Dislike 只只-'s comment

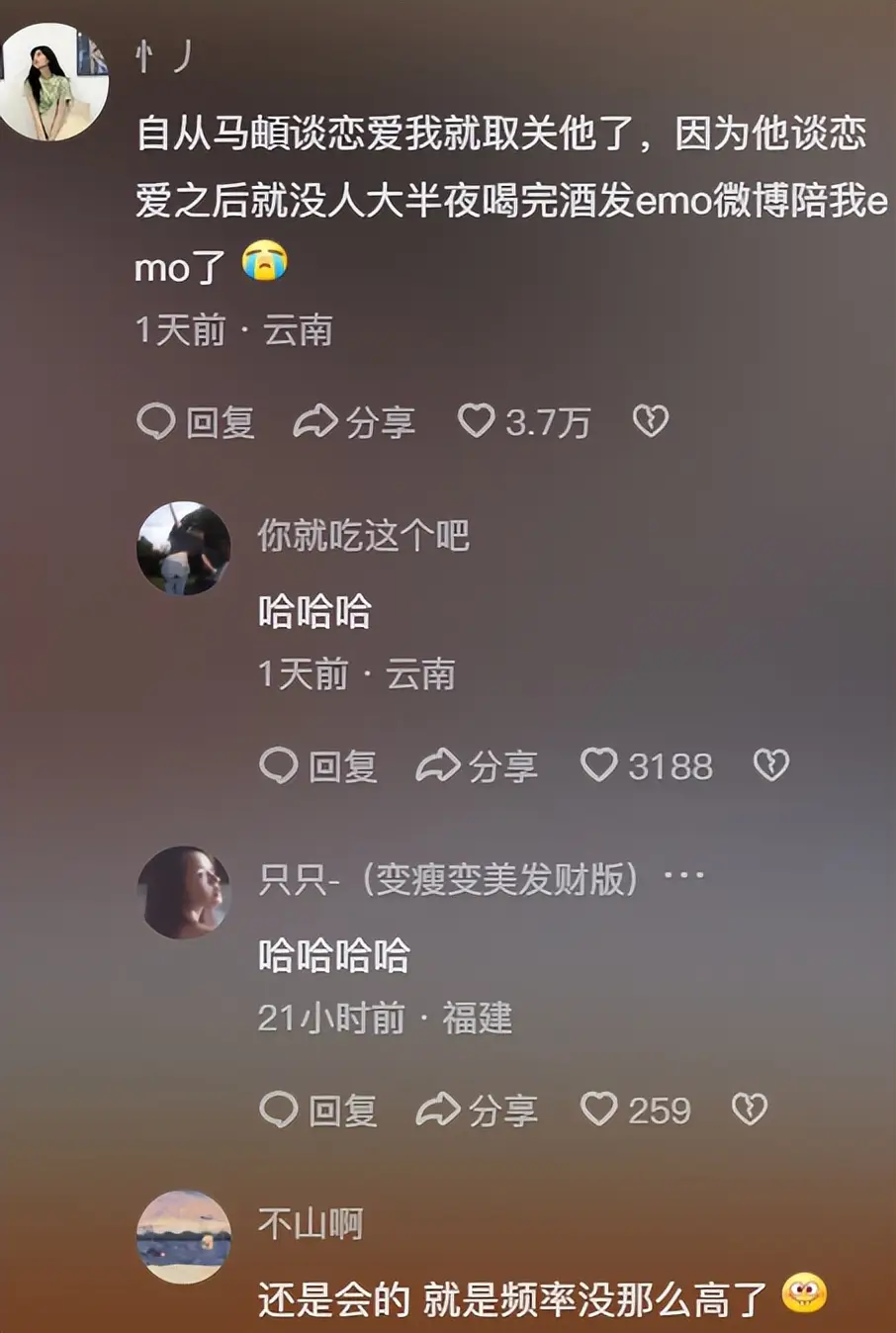coord(749,1110)
